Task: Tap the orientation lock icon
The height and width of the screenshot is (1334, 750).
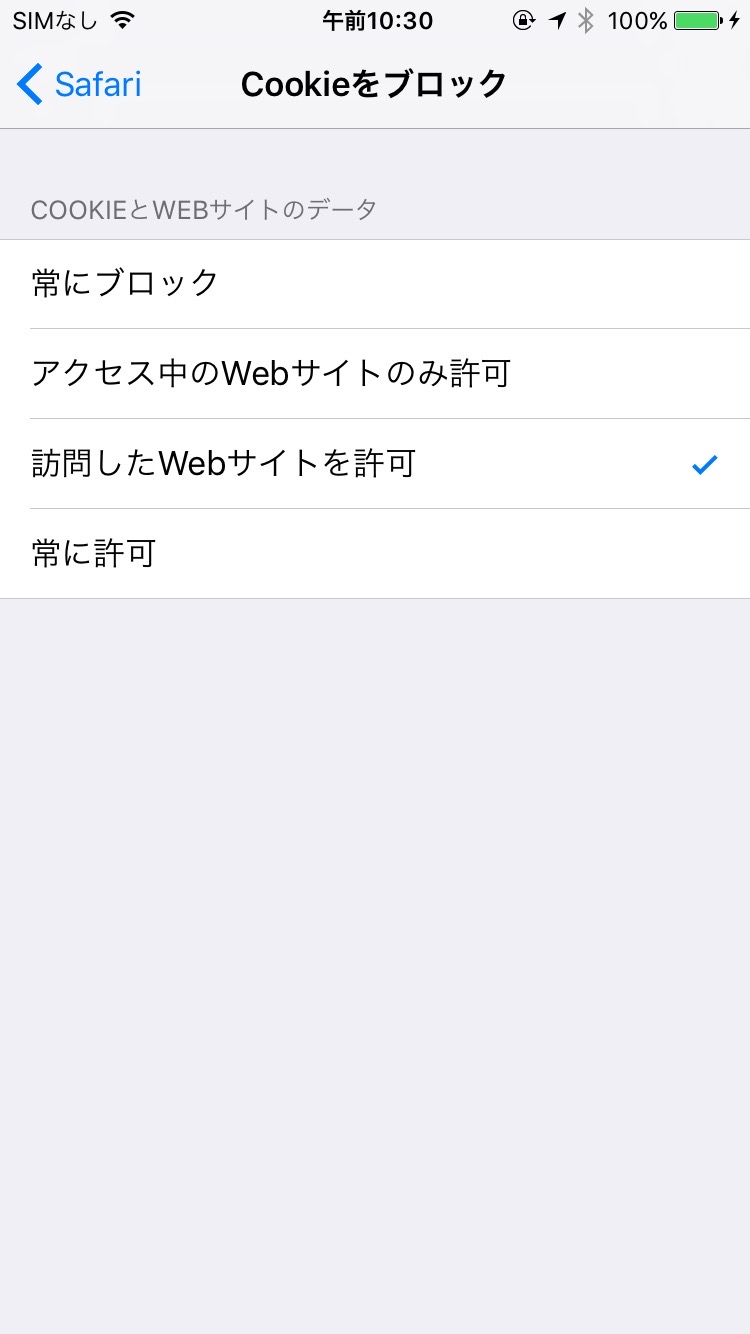Action: pyautogui.click(x=524, y=19)
